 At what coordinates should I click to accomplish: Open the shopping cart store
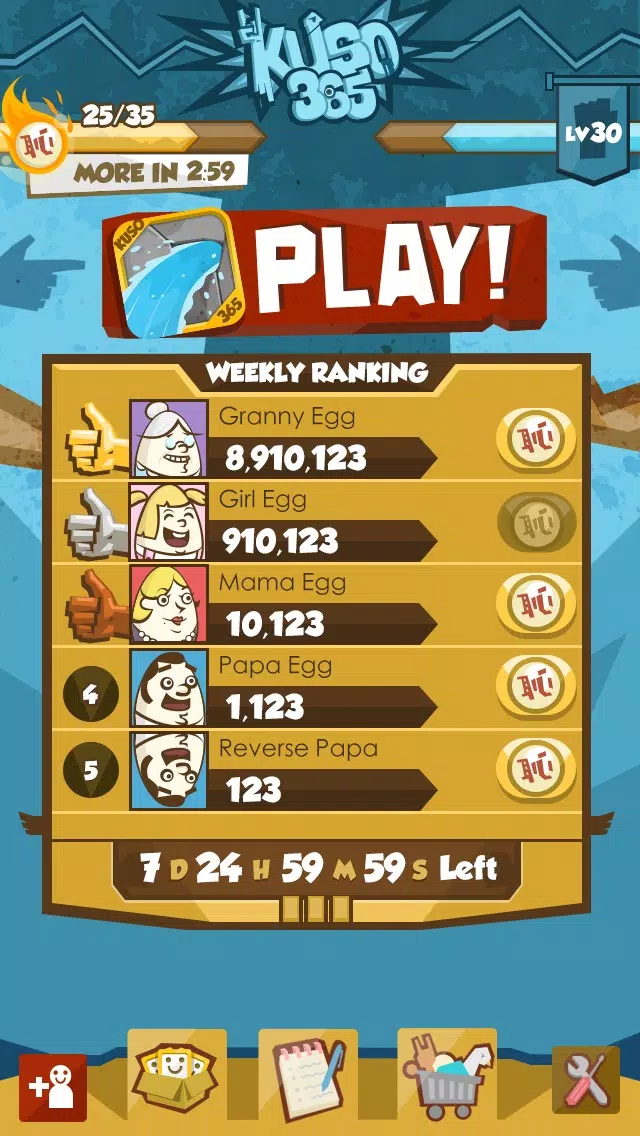point(447,1078)
